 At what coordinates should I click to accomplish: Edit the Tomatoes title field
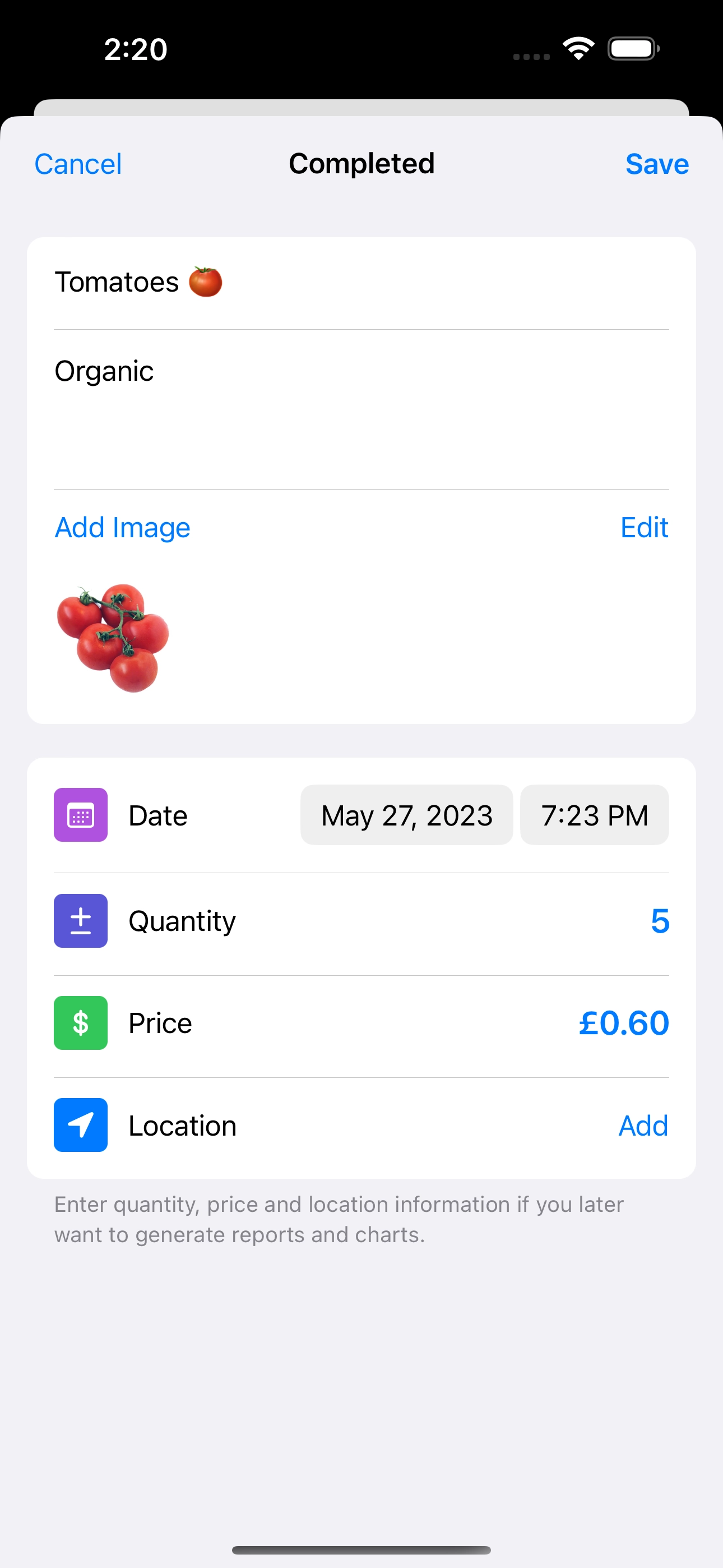coord(361,283)
